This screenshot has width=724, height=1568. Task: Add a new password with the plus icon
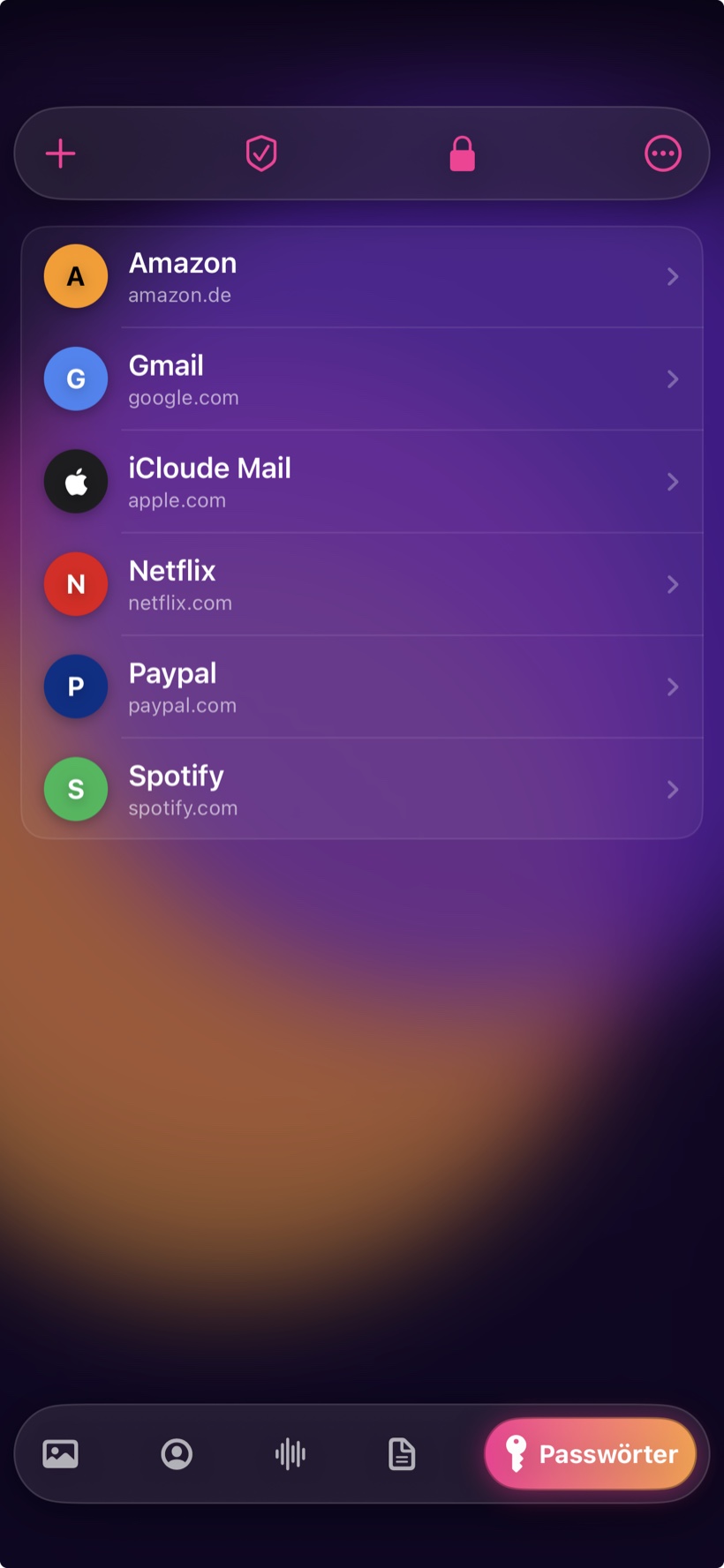click(x=60, y=154)
